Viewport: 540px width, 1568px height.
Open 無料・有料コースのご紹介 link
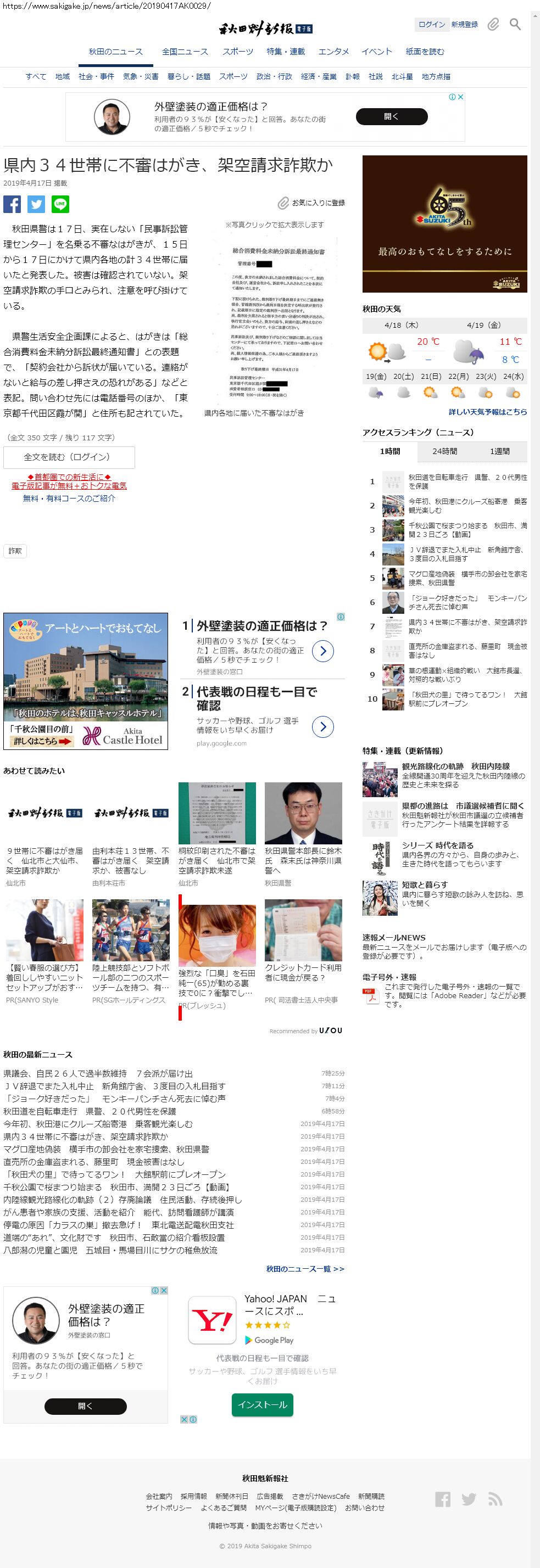point(69,498)
